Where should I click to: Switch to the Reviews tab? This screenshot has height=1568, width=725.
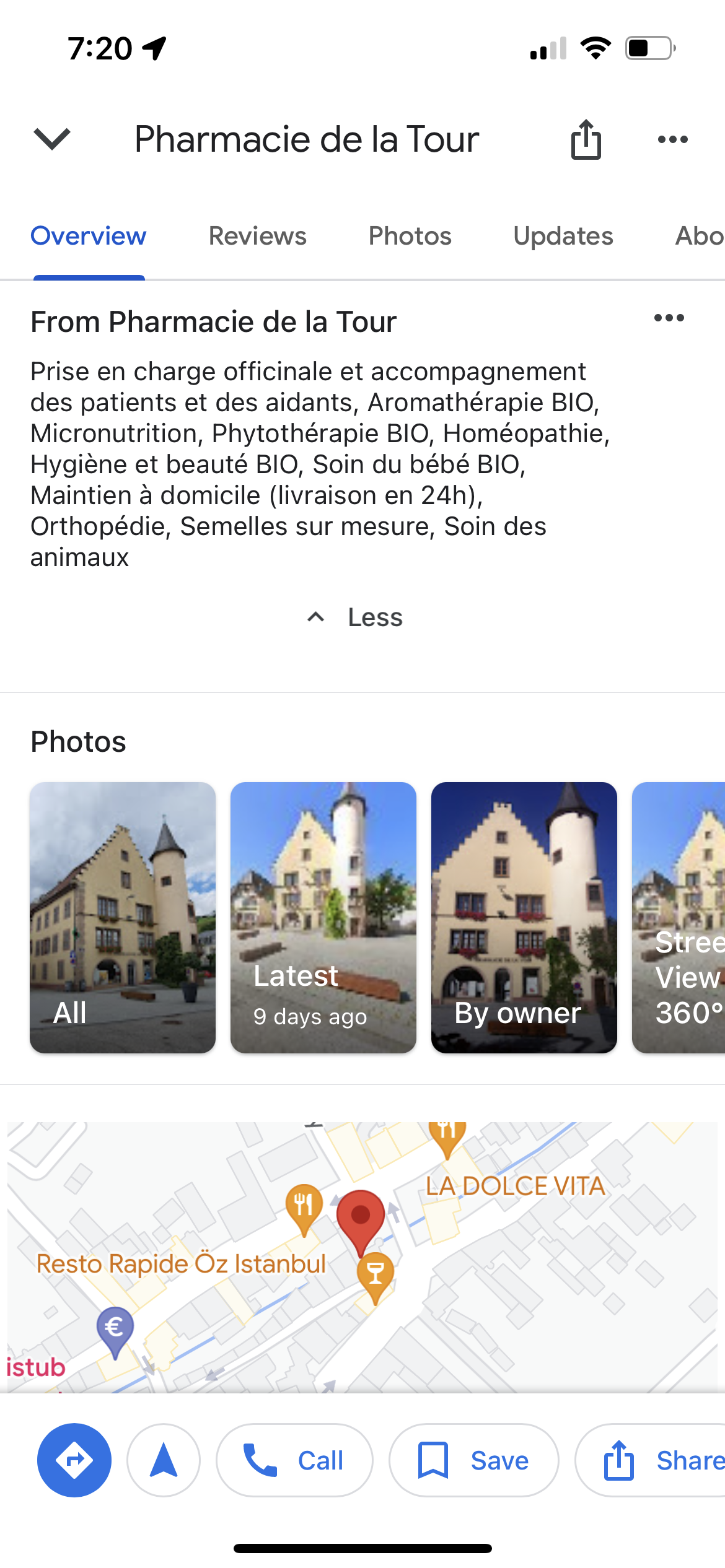[257, 236]
